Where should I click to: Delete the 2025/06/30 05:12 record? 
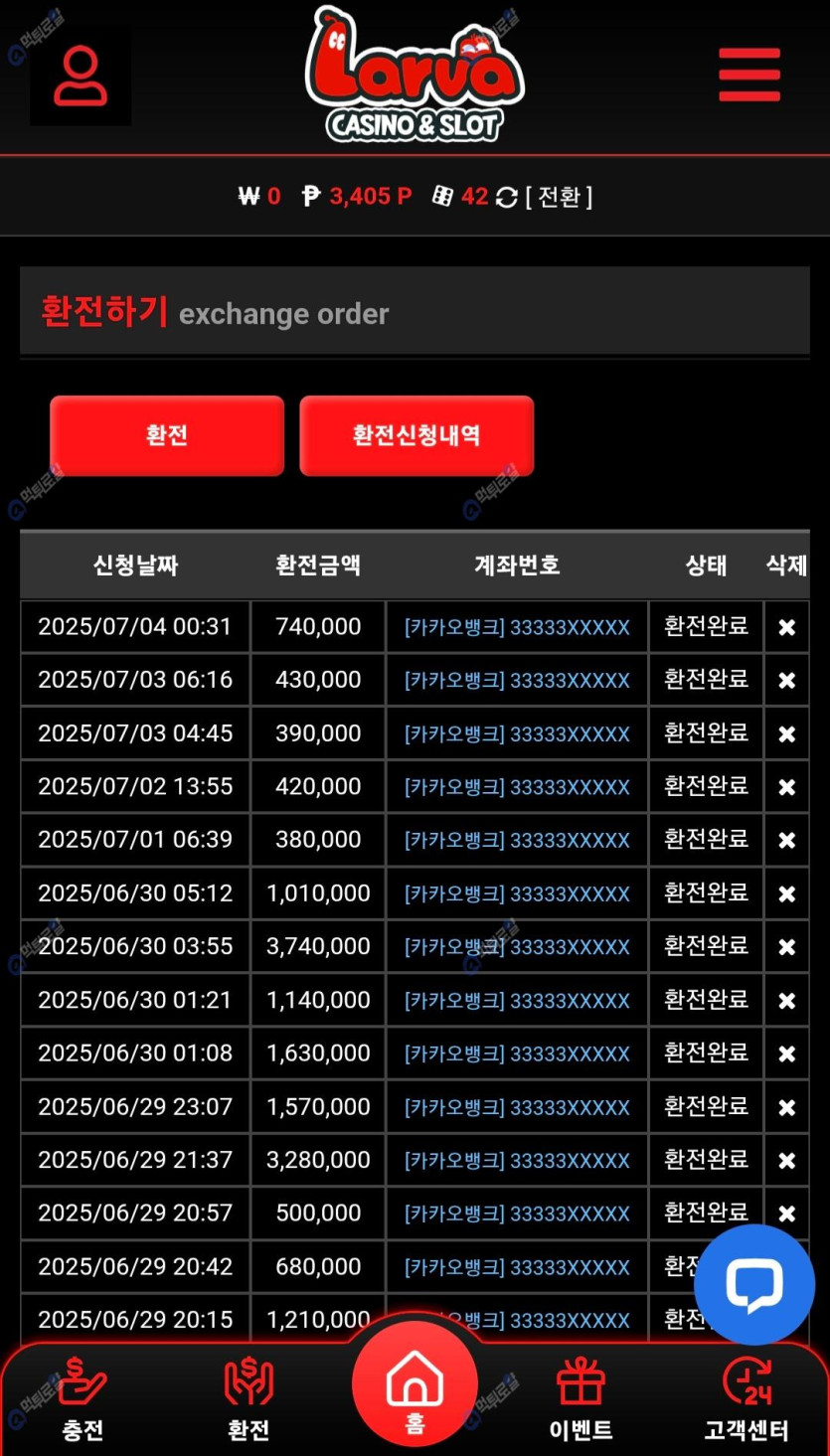[x=786, y=894]
